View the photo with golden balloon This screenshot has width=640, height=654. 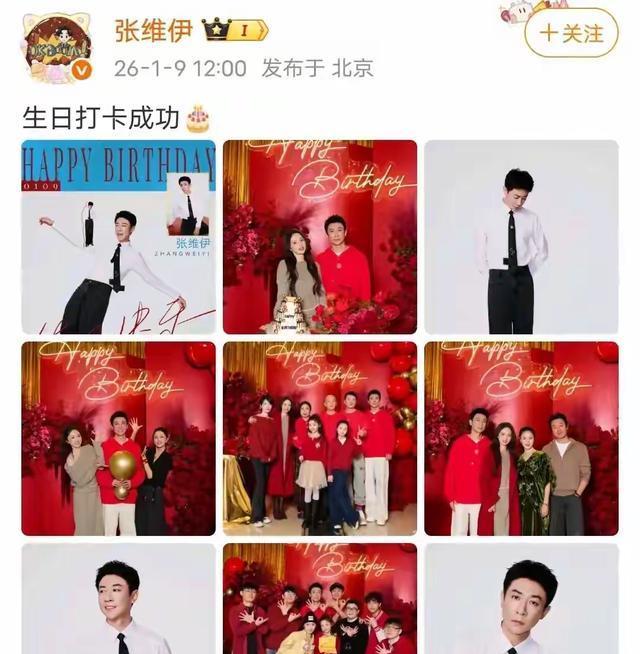[119, 439]
